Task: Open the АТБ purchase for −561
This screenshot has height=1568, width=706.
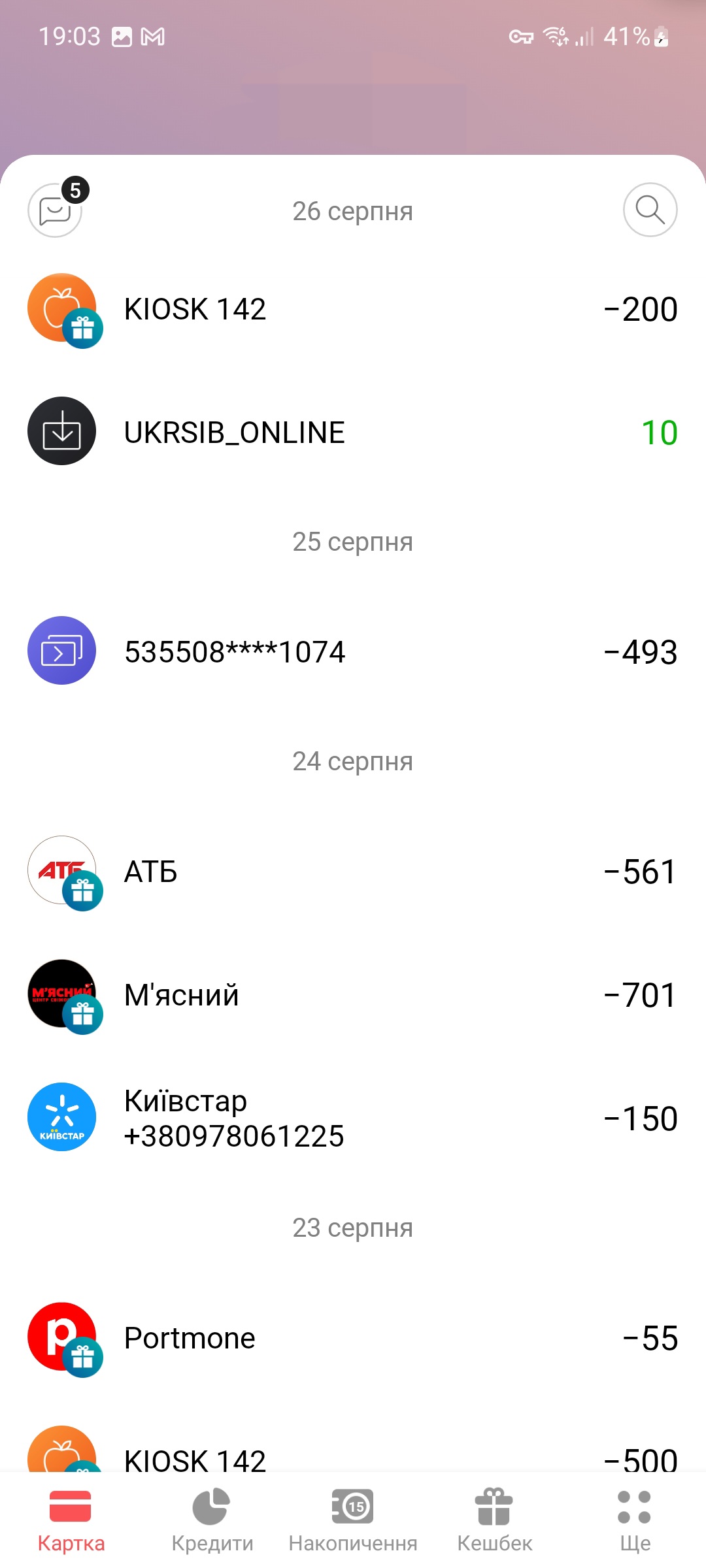Action: coord(353,871)
